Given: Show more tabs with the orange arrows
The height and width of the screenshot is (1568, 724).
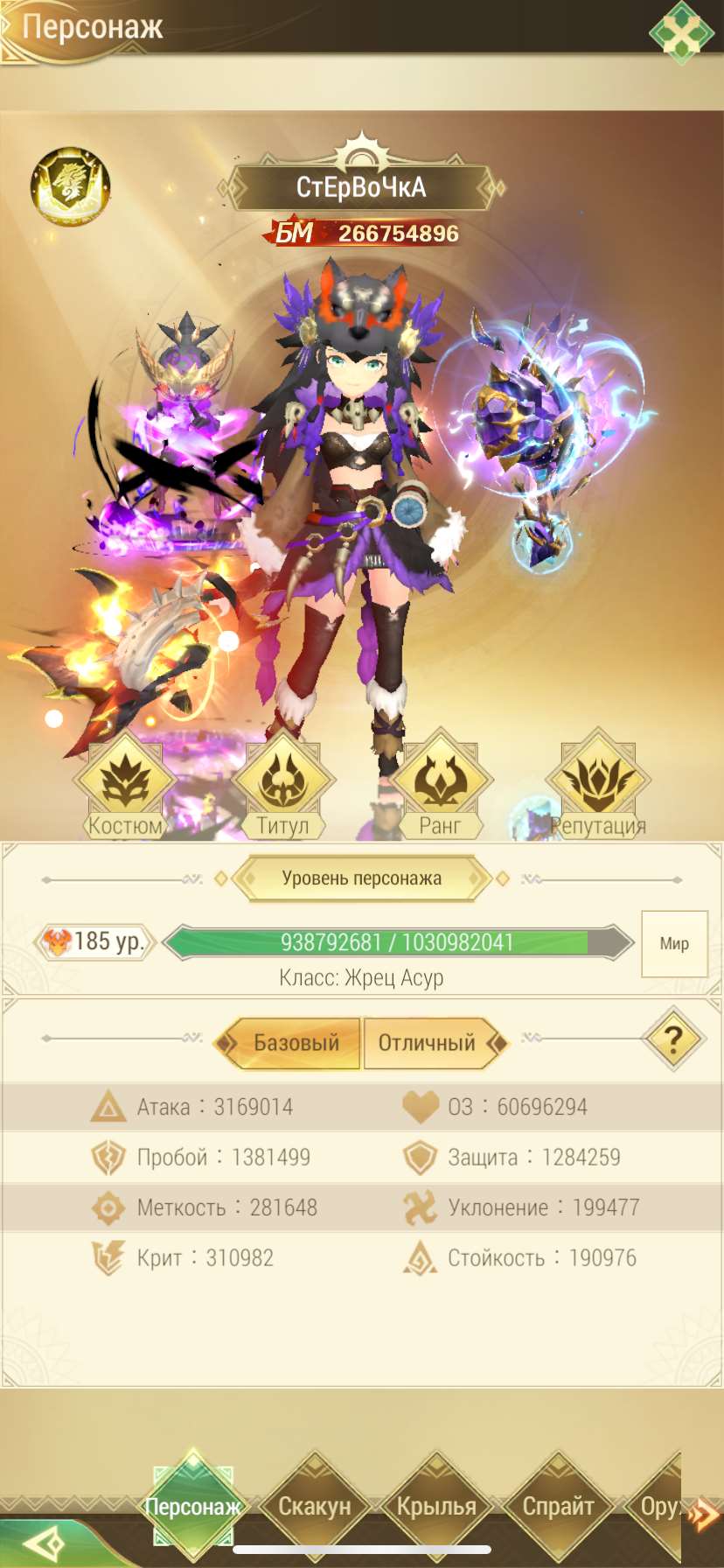Looking at the screenshot, I should (704, 1514).
